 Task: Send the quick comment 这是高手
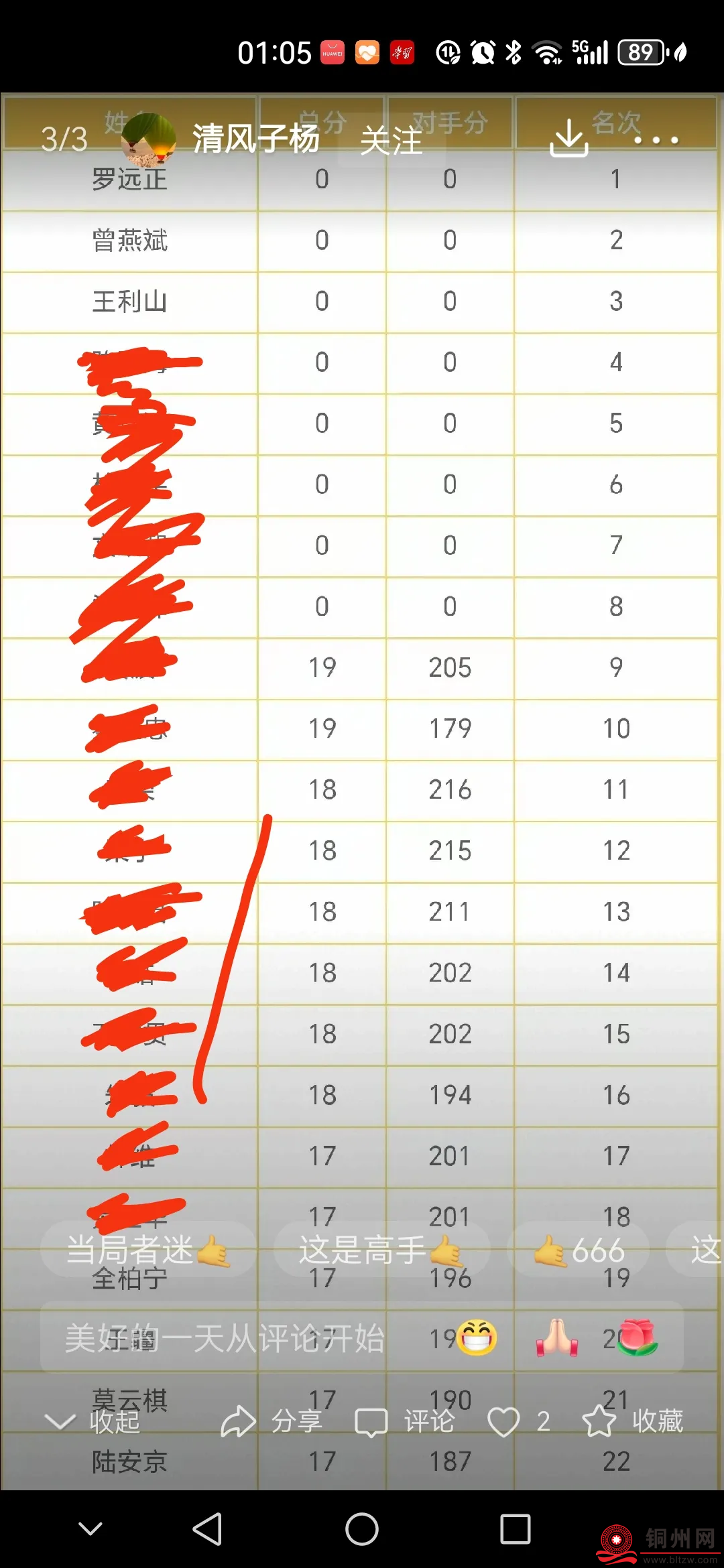pyautogui.click(x=381, y=1250)
